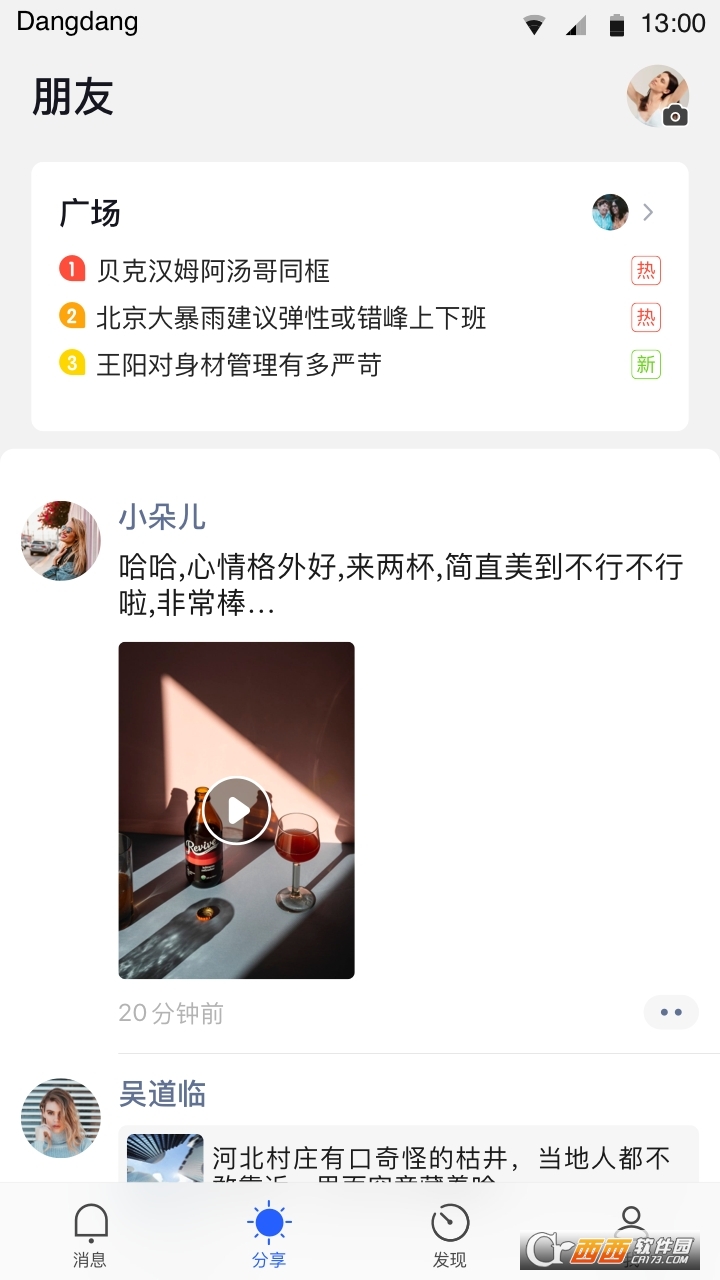This screenshot has width=720, height=1280.
Task: Open 小朵儿's username link
Action: pyautogui.click(x=162, y=517)
